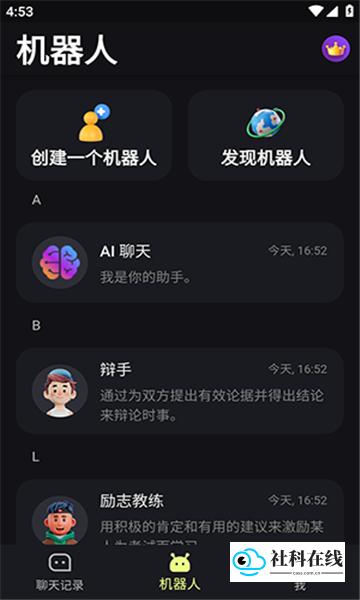Viewport: 360px width, 600px height.
Task: Open the premium crown icon
Action: click(336, 49)
